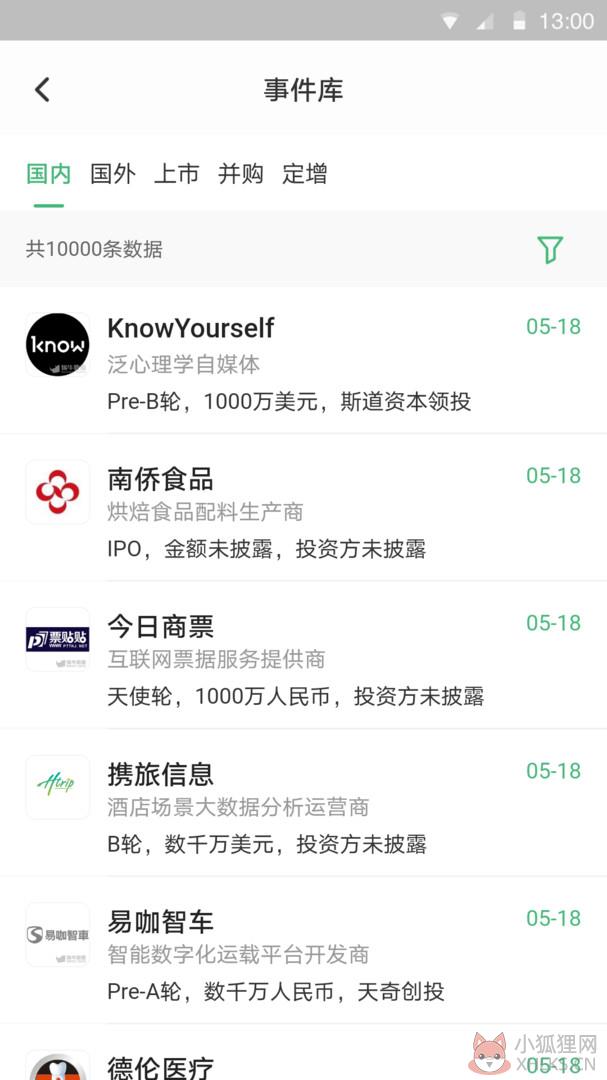The width and height of the screenshot is (607, 1080).
Task: View the 定增 tab
Action: coord(305,174)
